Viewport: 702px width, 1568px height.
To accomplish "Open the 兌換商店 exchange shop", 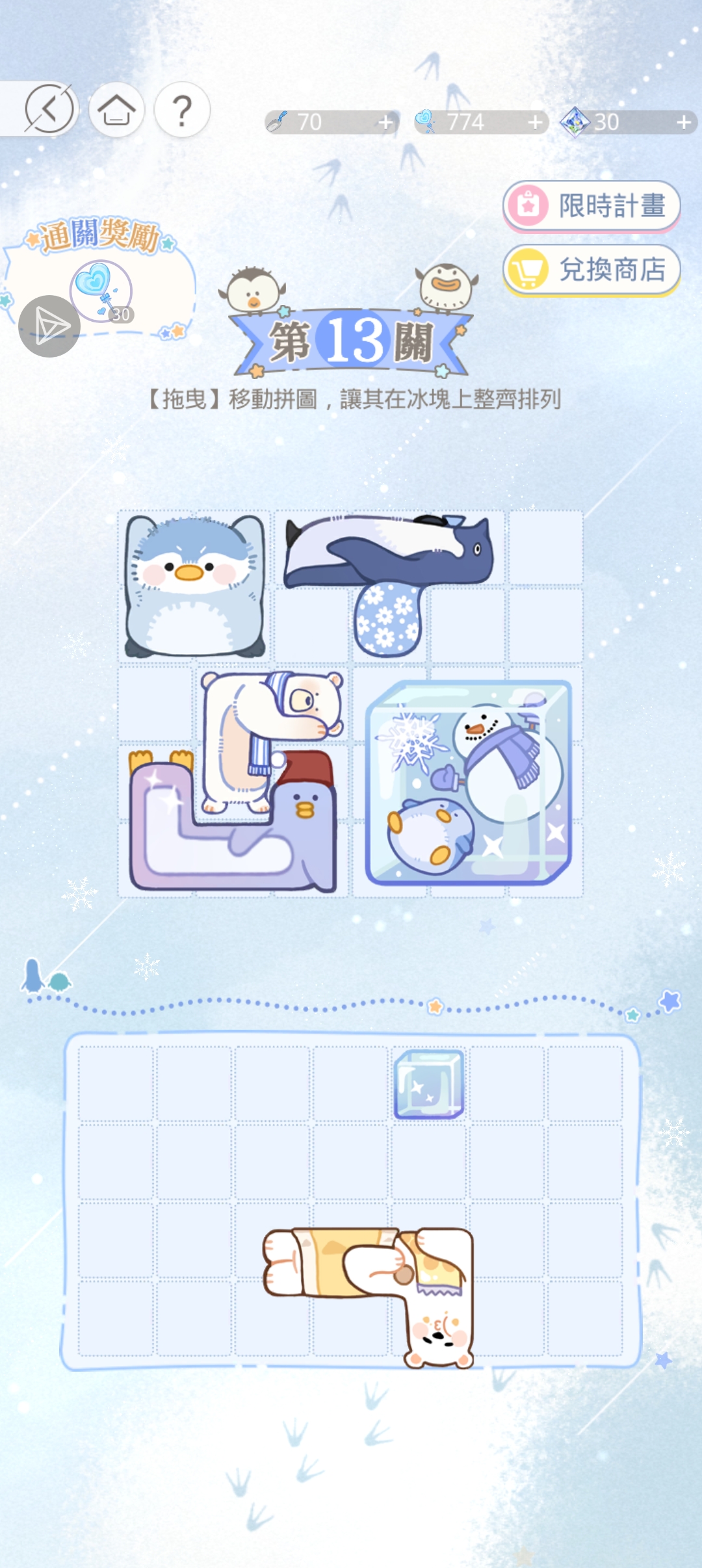I will tap(591, 269).
